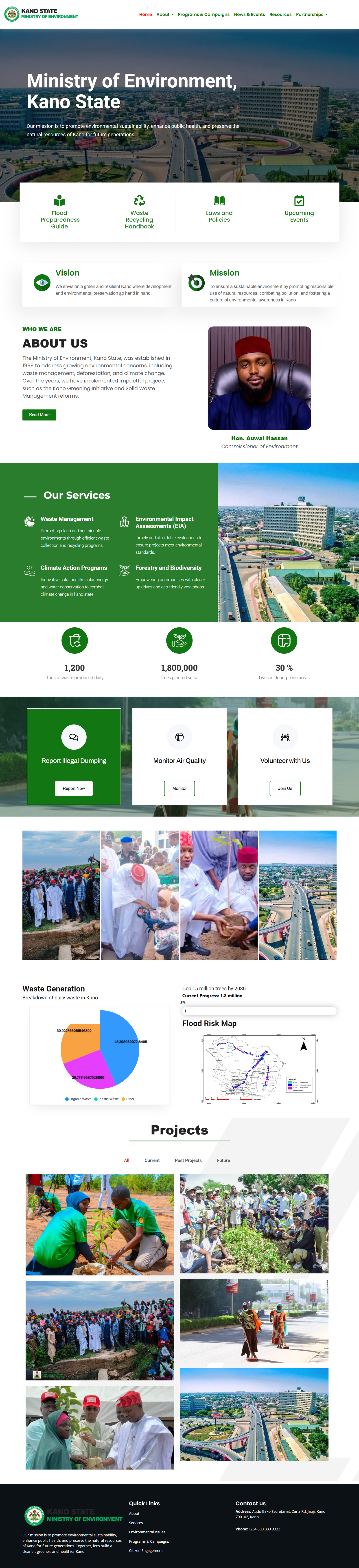Tap the Report Now button
This screenshot has width=359, height=1568.
(74, 788)
